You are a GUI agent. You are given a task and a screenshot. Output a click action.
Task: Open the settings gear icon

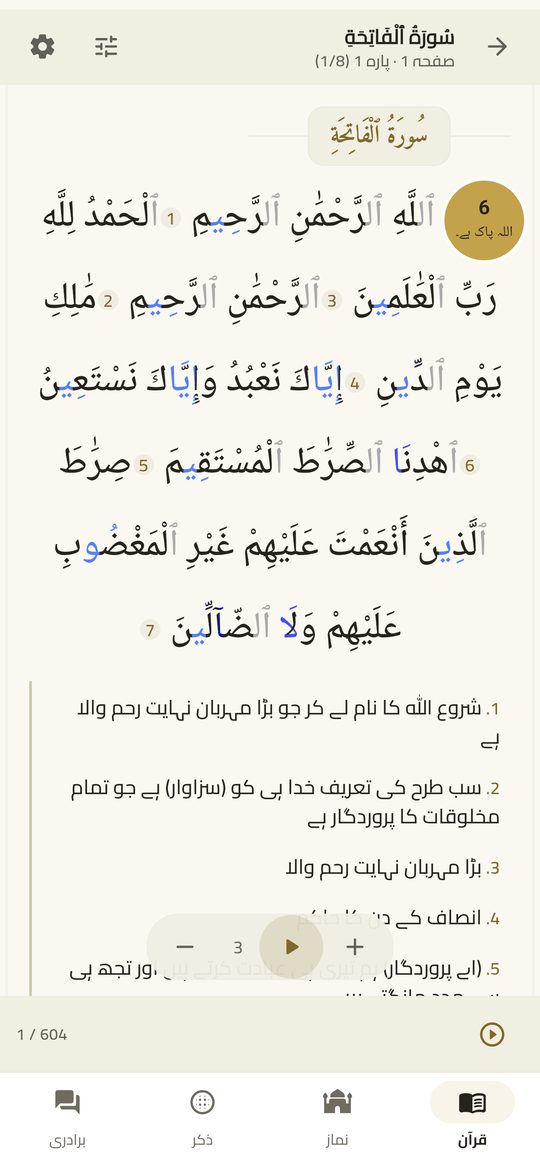pos(42,47)
